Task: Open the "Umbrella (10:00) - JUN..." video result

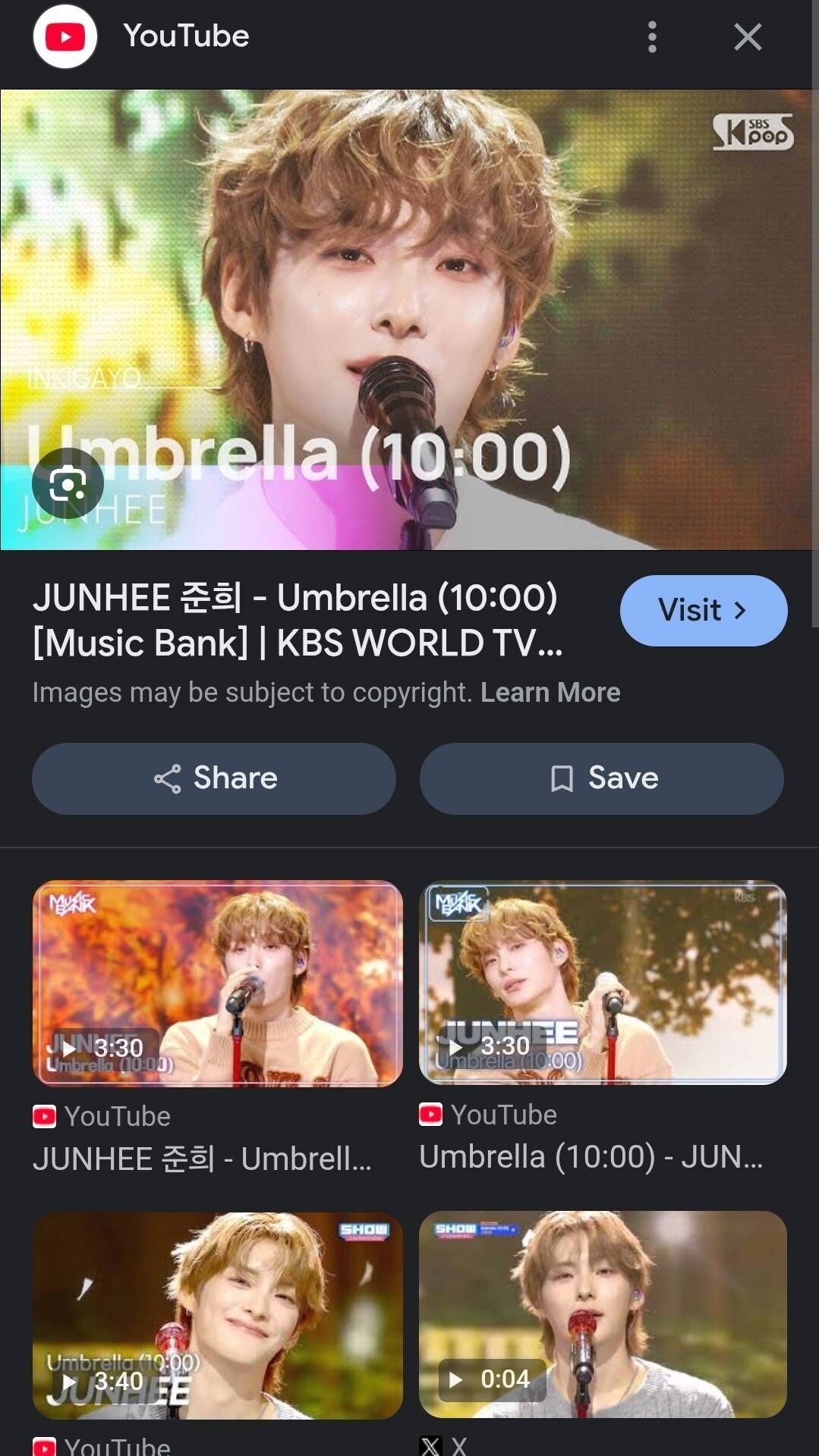Action: 603,983
